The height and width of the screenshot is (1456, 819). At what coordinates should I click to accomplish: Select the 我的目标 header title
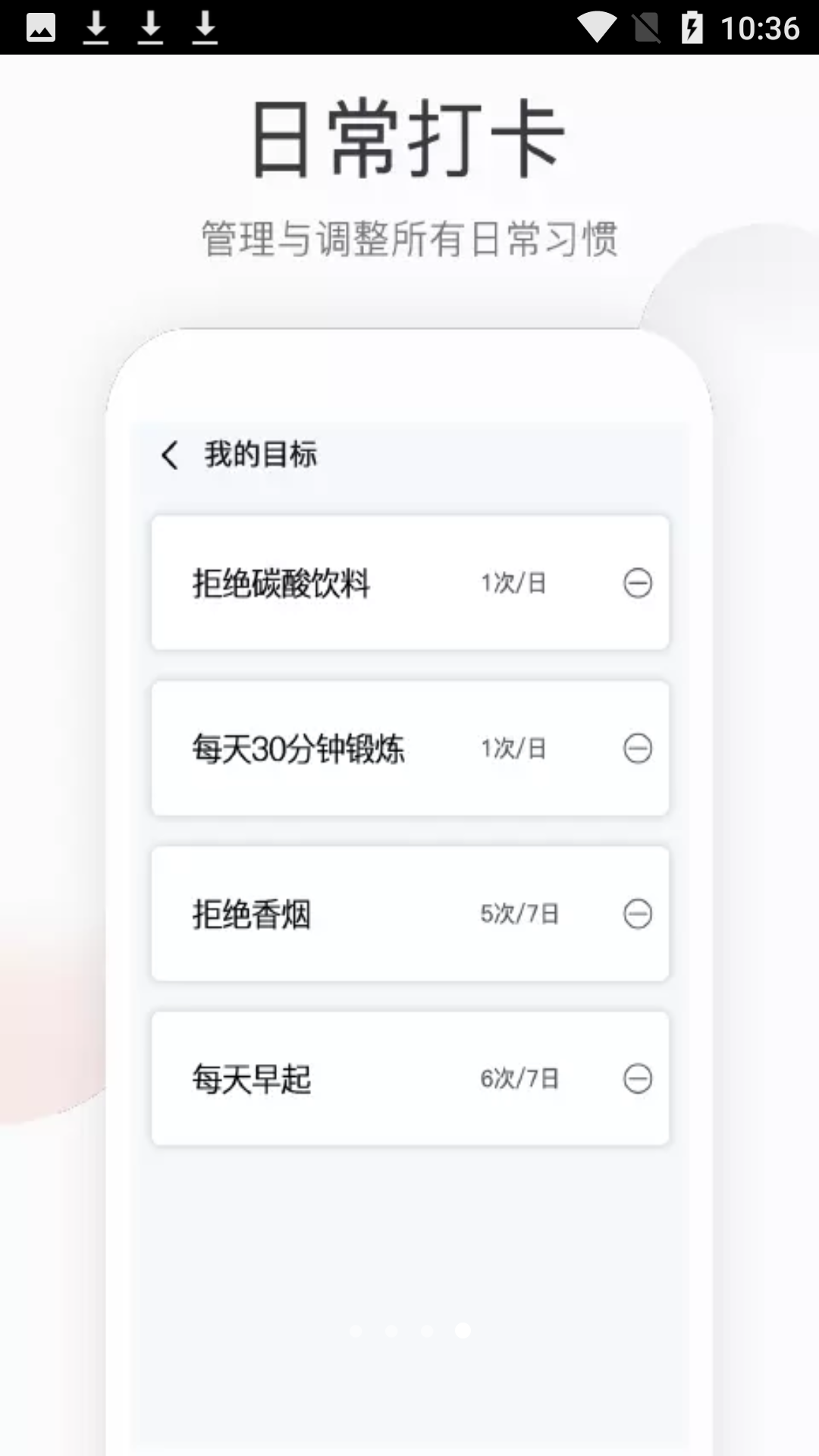(x=261, y=455)
